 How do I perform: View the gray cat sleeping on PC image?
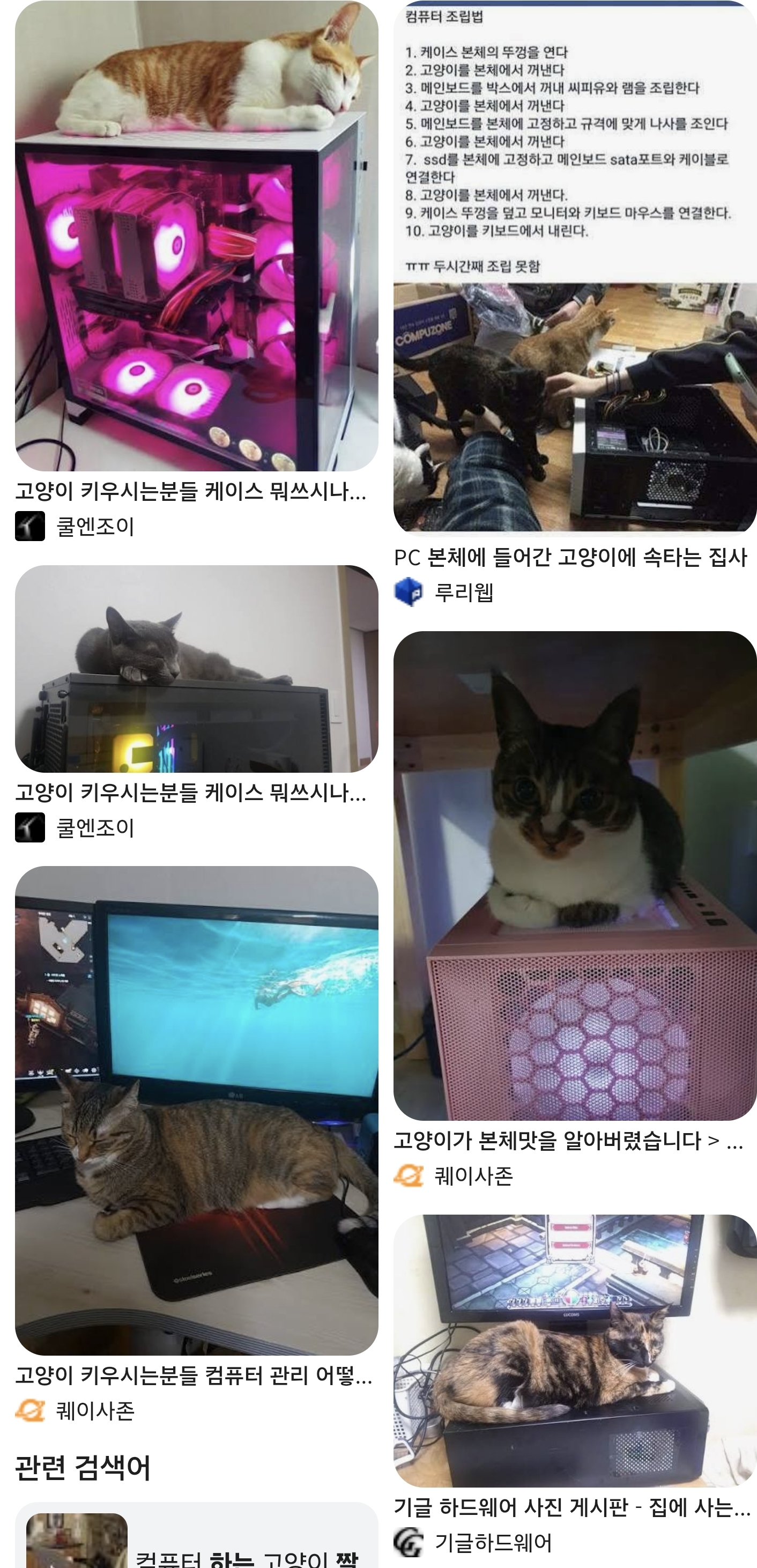[197, 668]
